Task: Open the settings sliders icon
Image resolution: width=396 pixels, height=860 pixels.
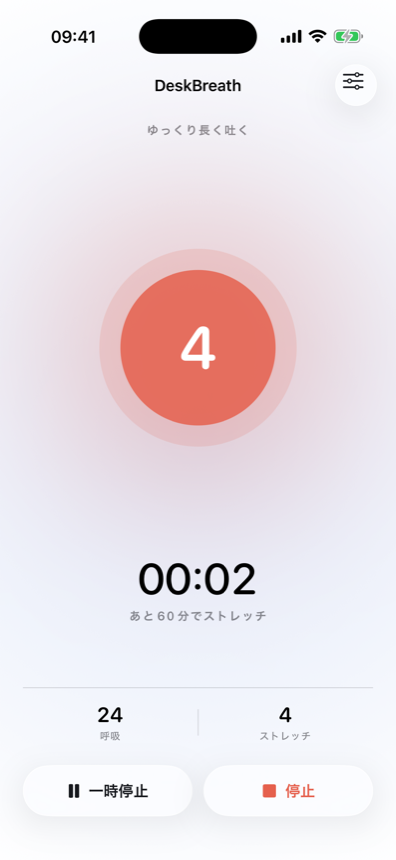Action: coord(355,85)
